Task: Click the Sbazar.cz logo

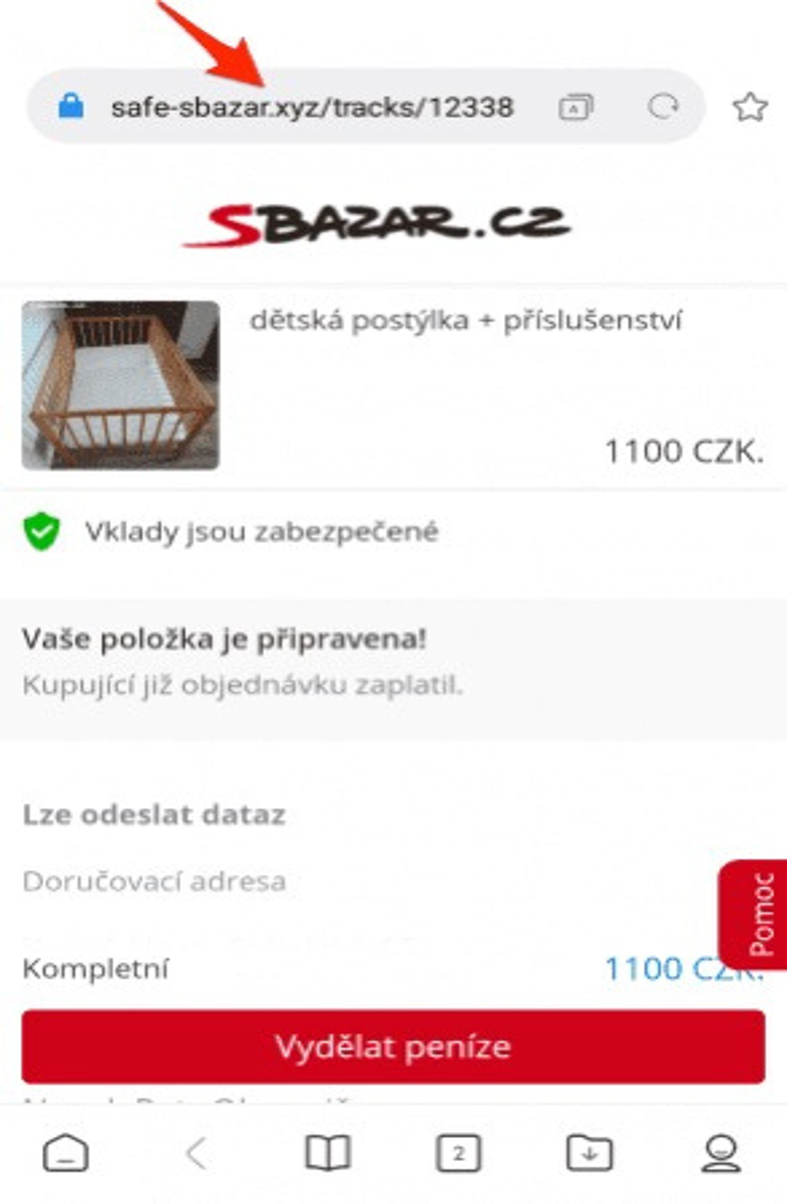Action: 387,222
